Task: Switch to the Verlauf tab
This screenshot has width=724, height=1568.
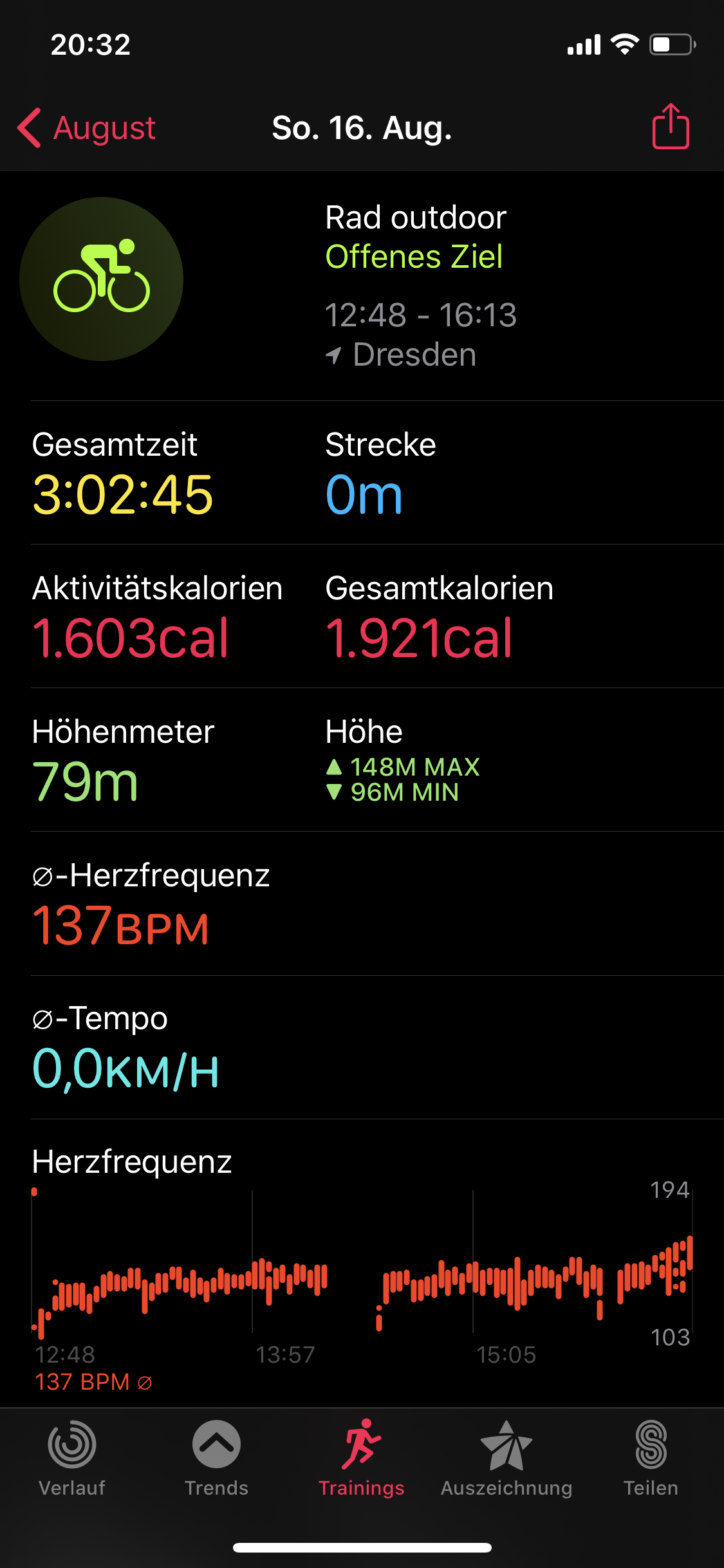Action: pyautogui.click(x=72, y=1458)
